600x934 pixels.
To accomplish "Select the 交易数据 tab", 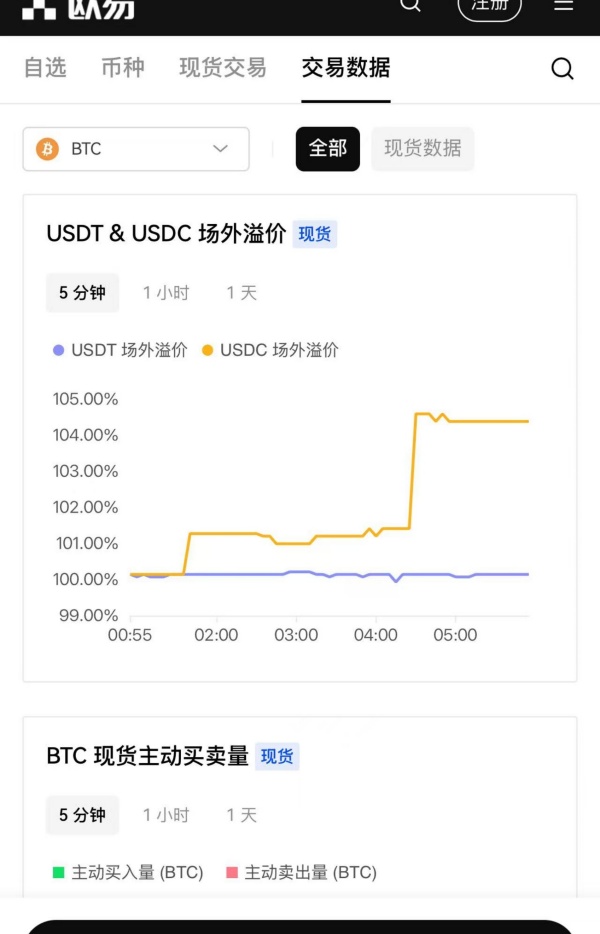I will pos(346,68).
